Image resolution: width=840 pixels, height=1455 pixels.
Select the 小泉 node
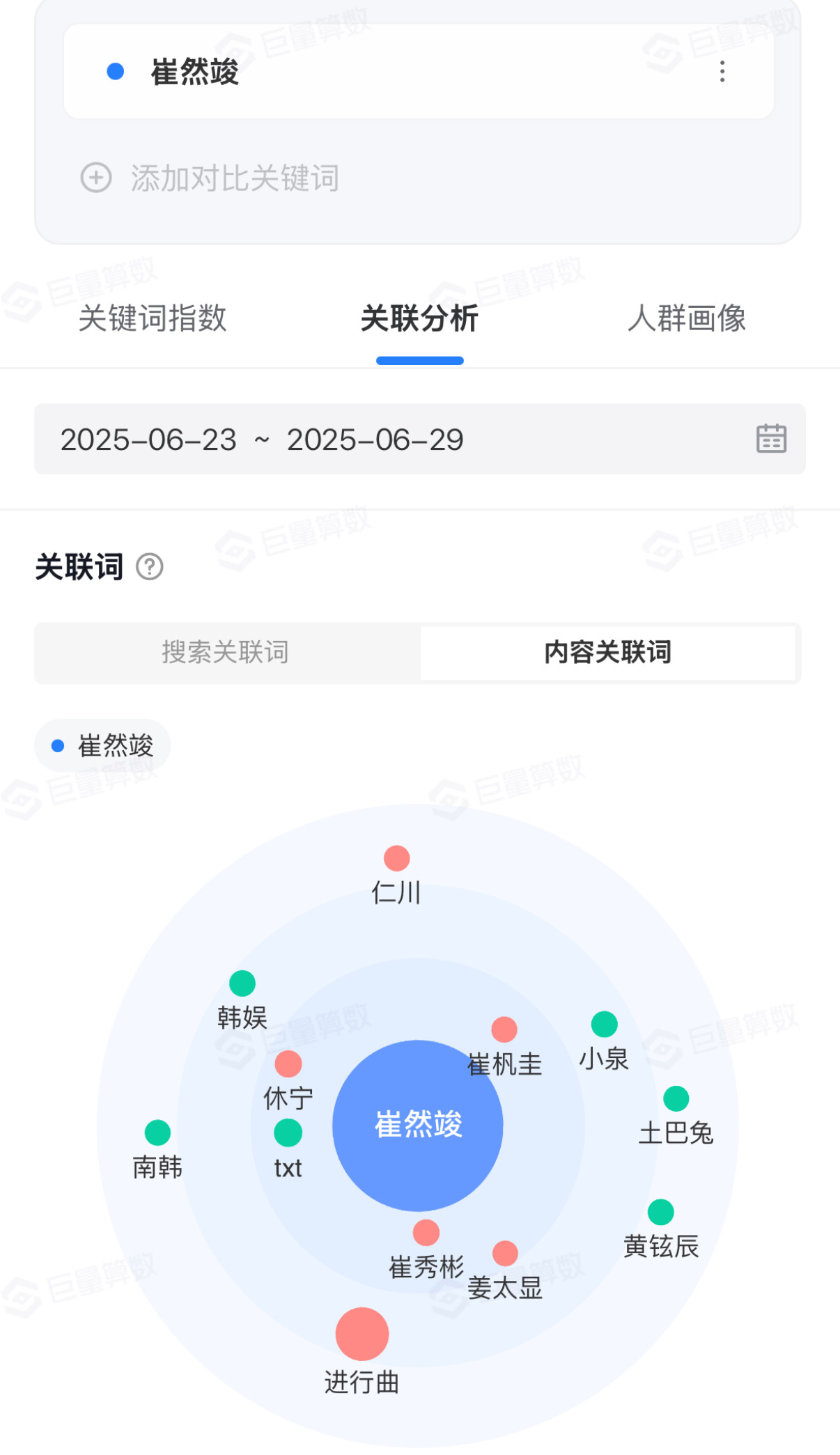[605, 1025]
